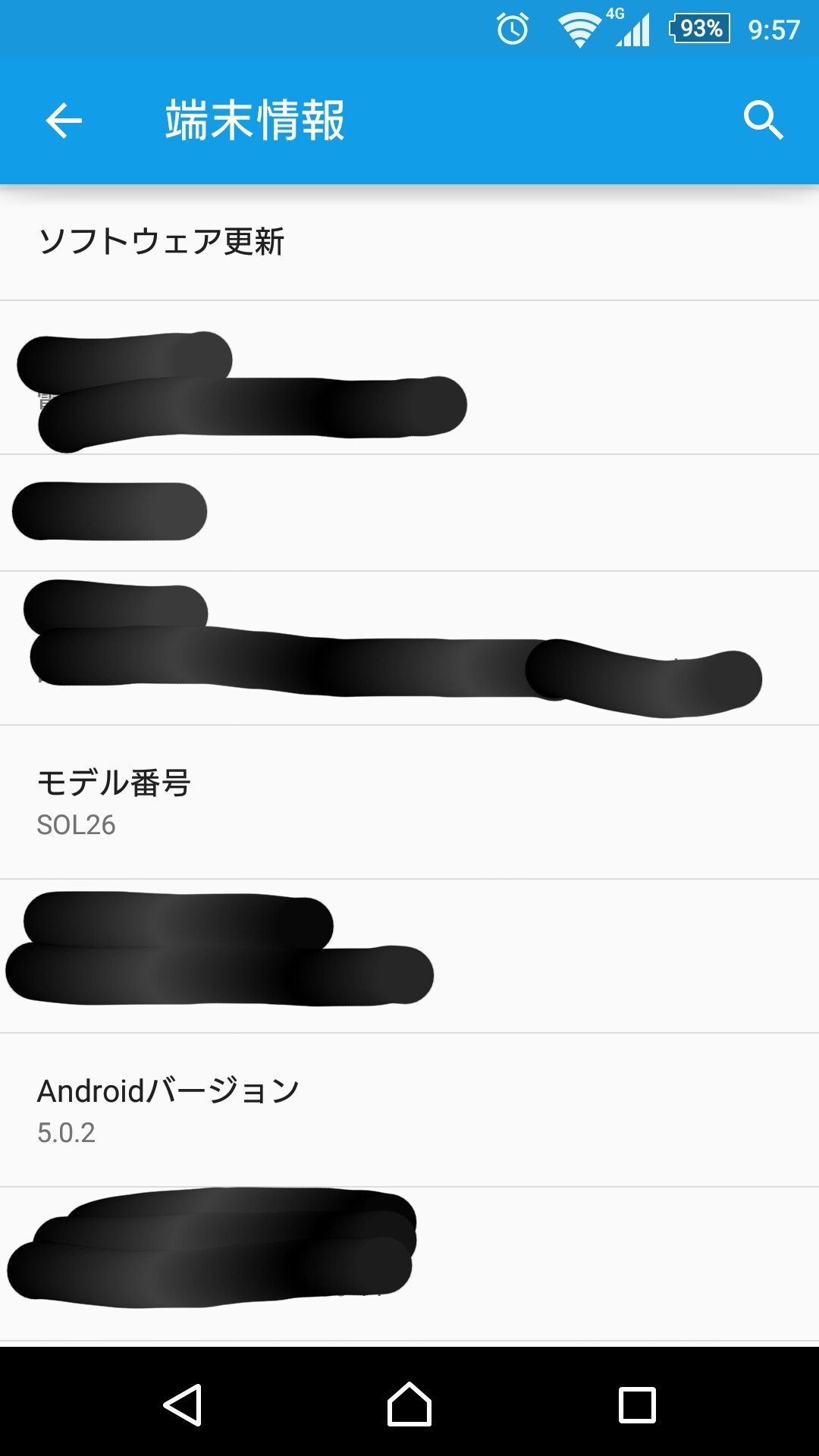Go back from 端末情報 screen
Image resolution: width=819 pixels, height=1456 pixels.
click(64, 121)
